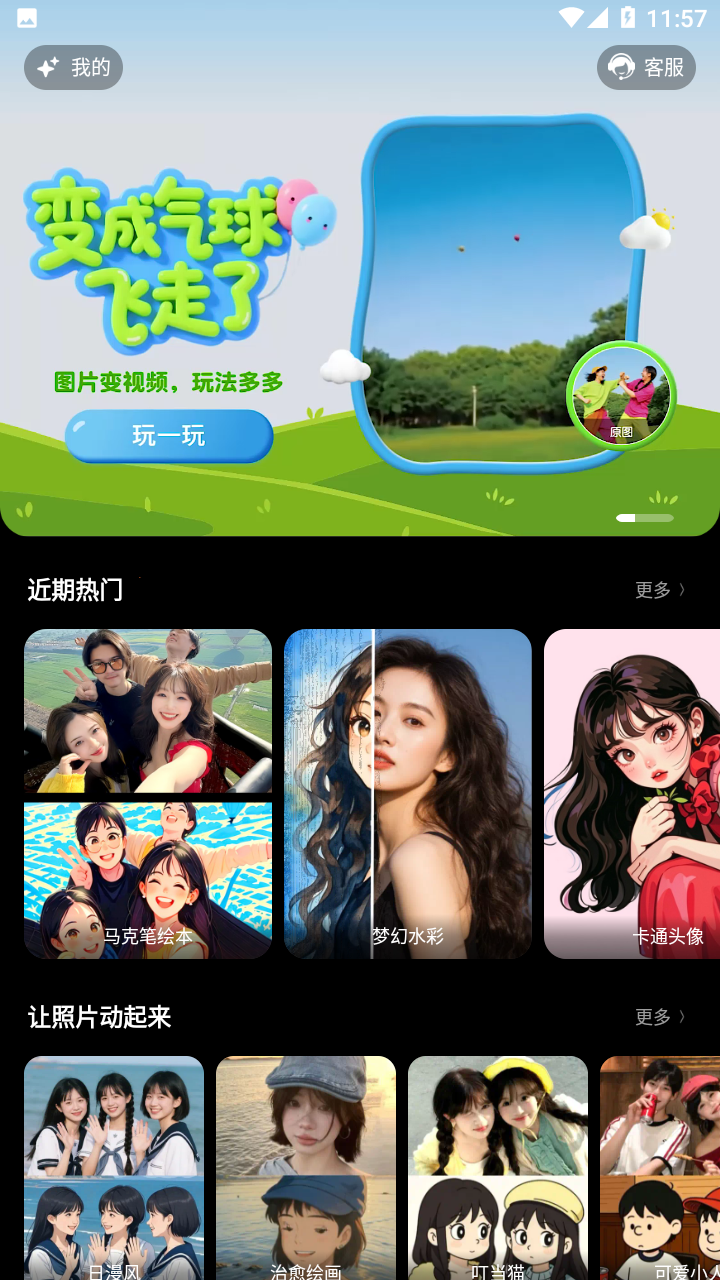Open the 我的 profile button
This screenshot has width=720, height=1280.
73,68
